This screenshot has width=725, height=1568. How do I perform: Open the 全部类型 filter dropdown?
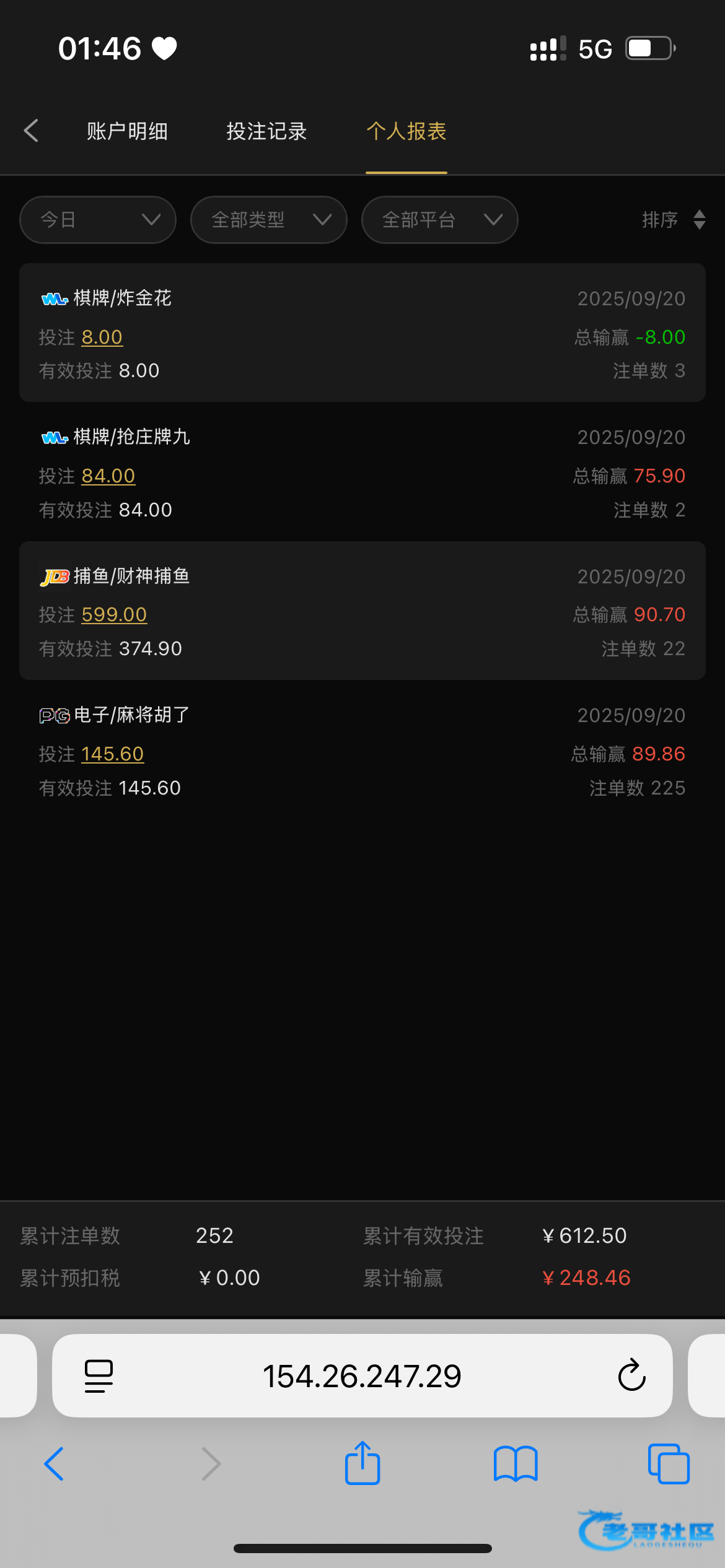tap(269, 220)
